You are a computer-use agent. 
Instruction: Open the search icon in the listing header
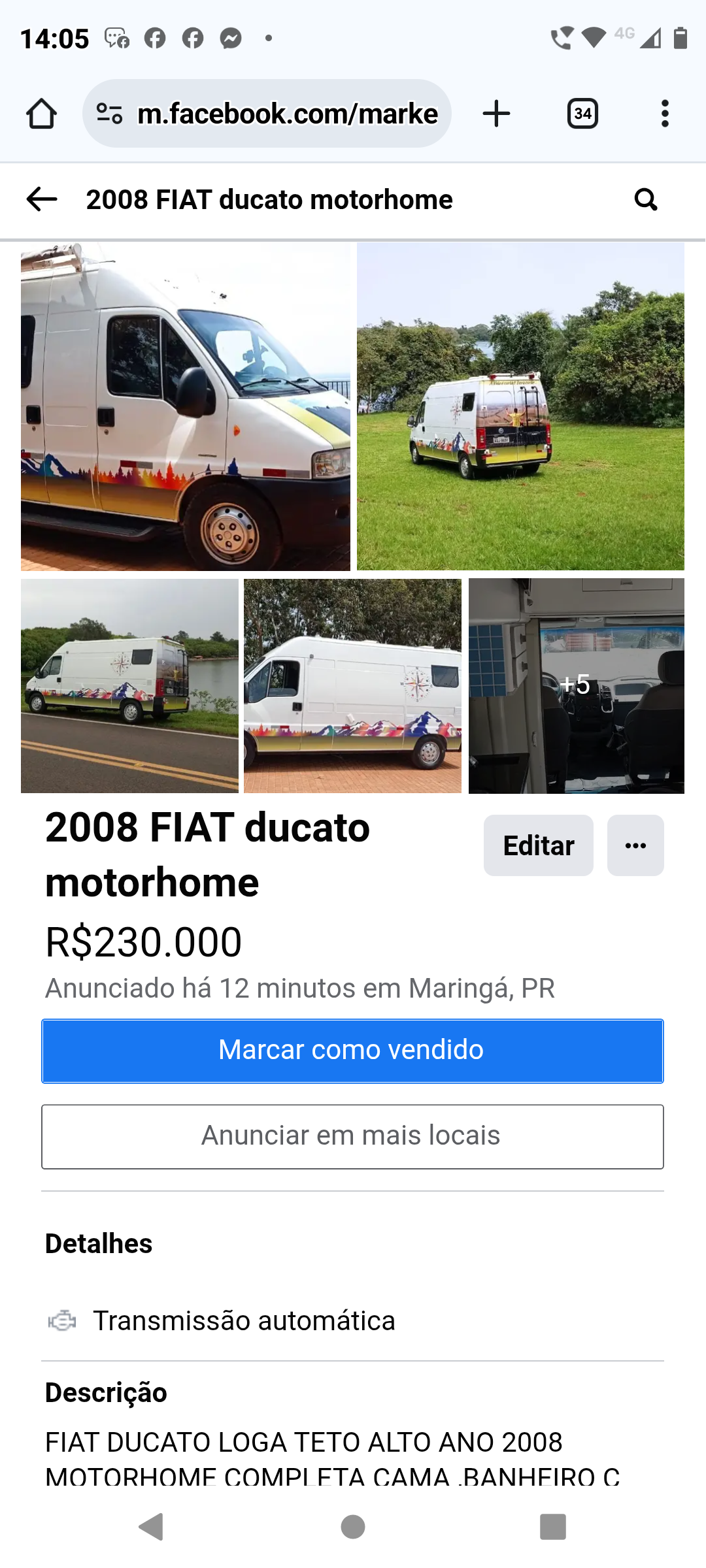tap(646, 200)
